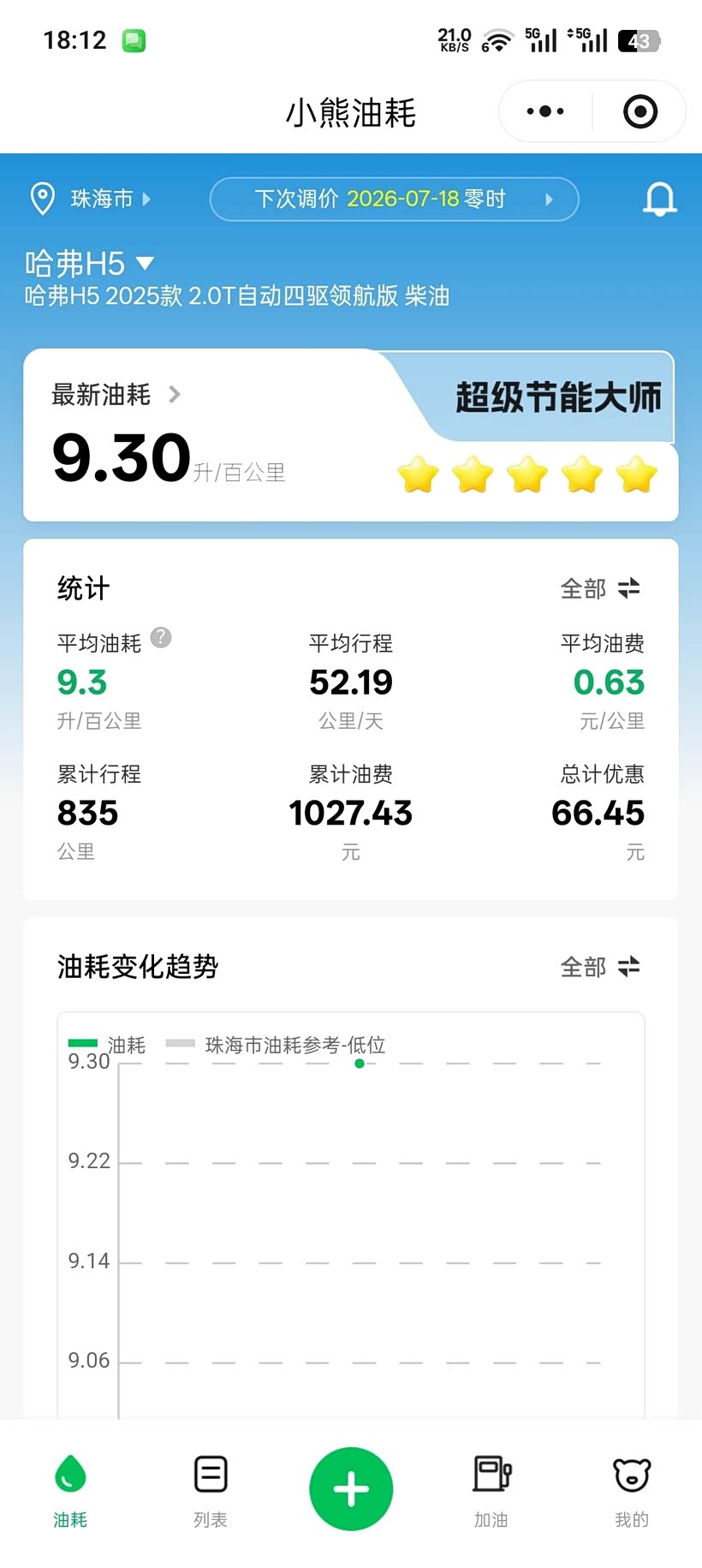702x1568 pixels.
Task: Add a new fuel record with plus button
Action: 351,1489
